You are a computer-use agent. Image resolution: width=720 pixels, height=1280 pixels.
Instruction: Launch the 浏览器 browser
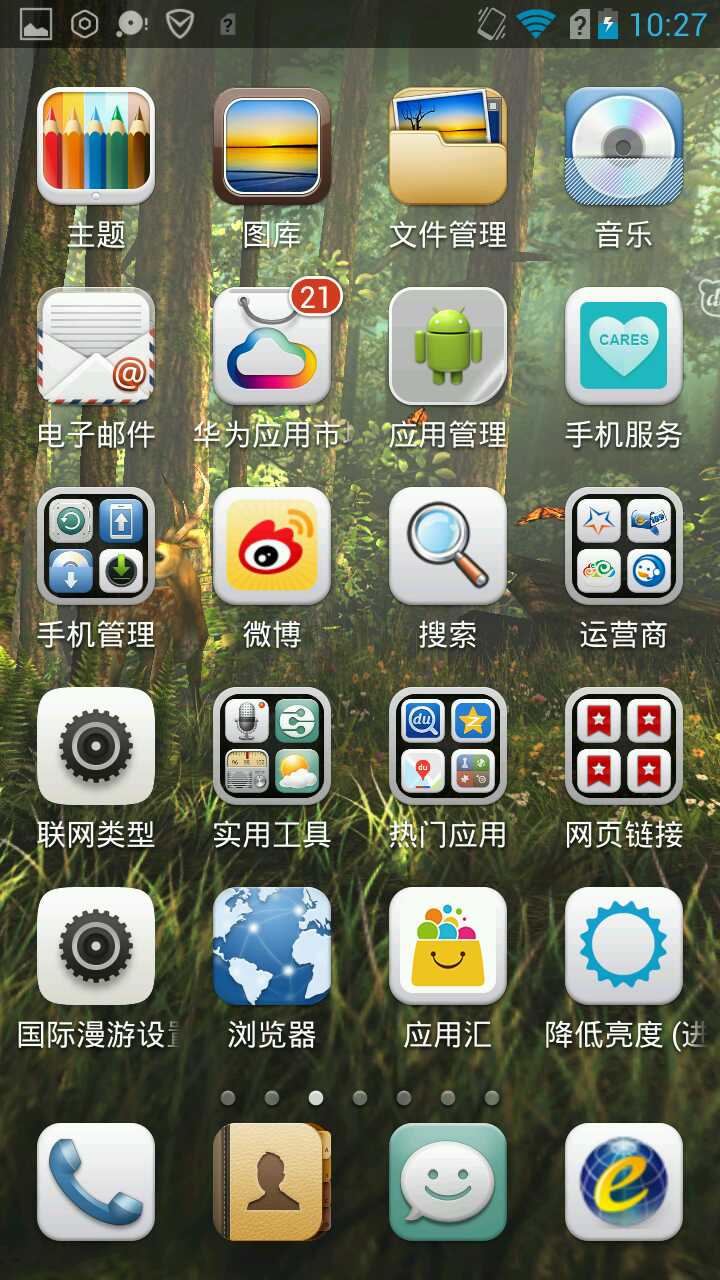[272, 947]
